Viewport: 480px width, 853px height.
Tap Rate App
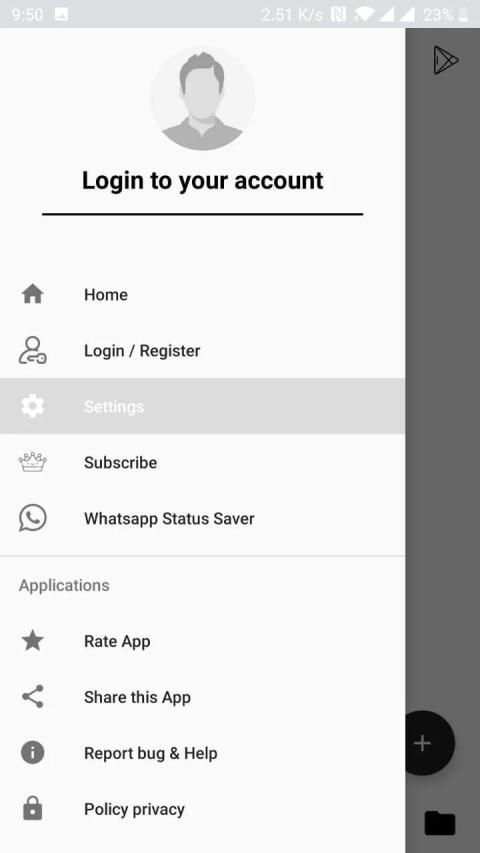coord(202,641)
